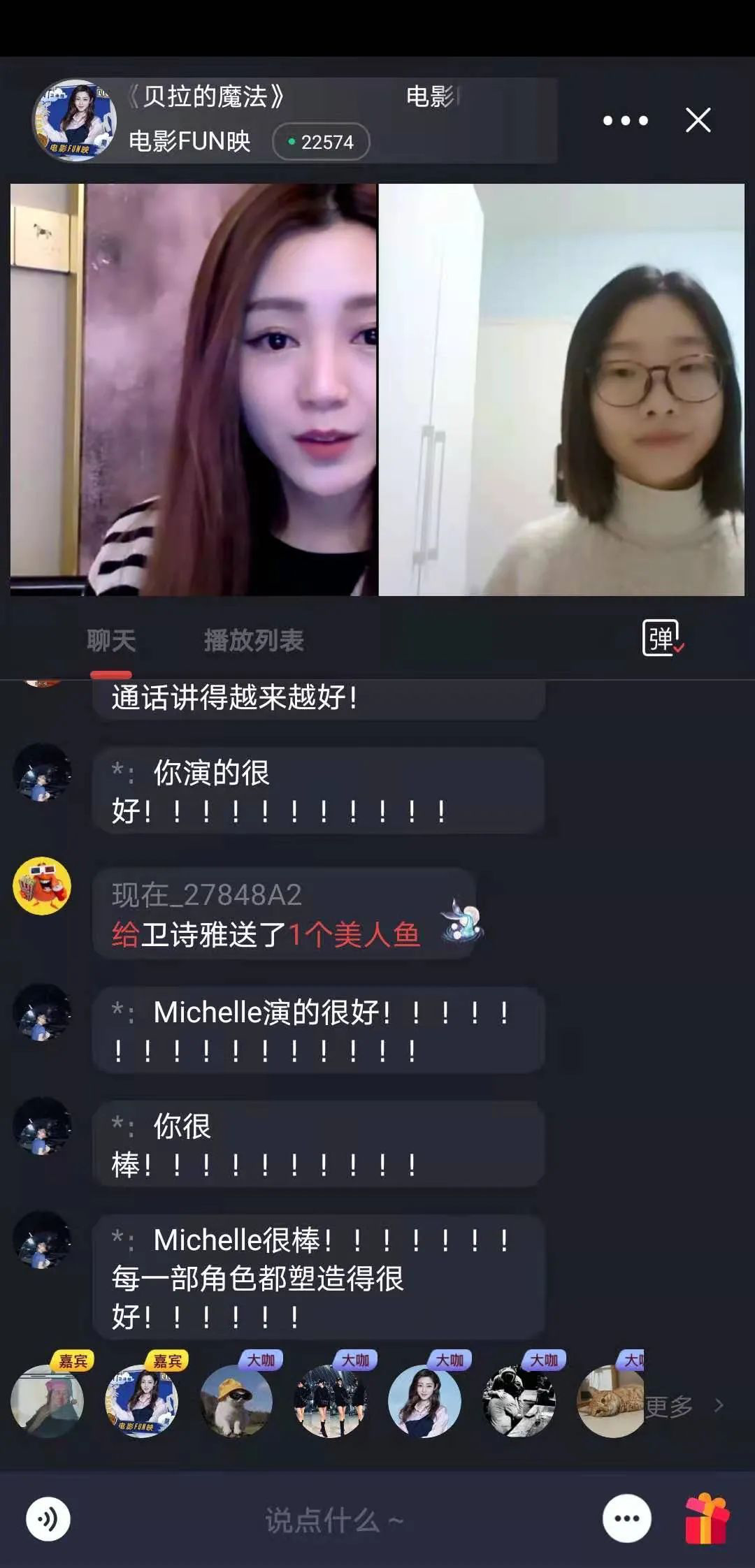Tap the left host's video window
The width and height of the screenshot is (755, 1568).
tap(194, 390)
